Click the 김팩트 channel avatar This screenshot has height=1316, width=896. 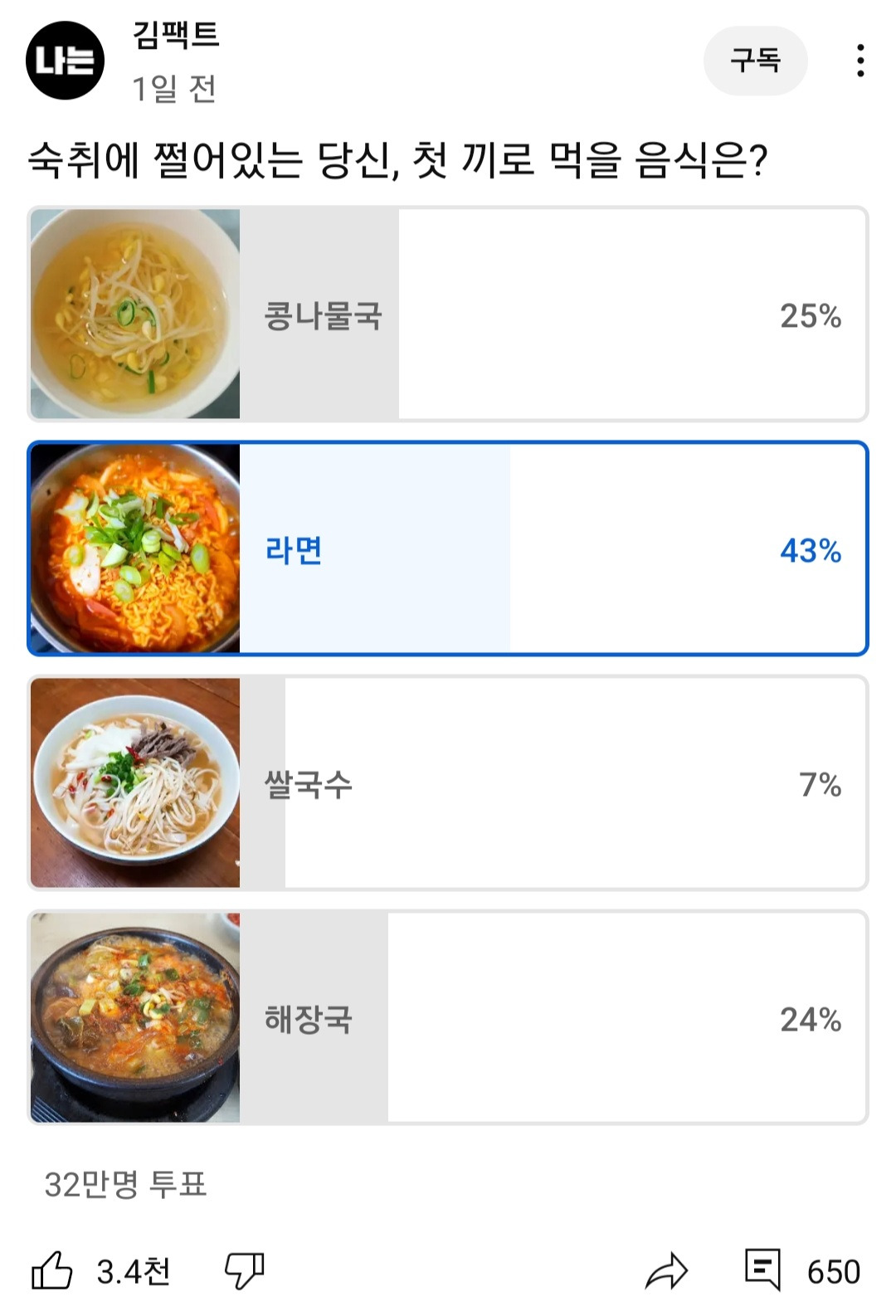point(68,60)
